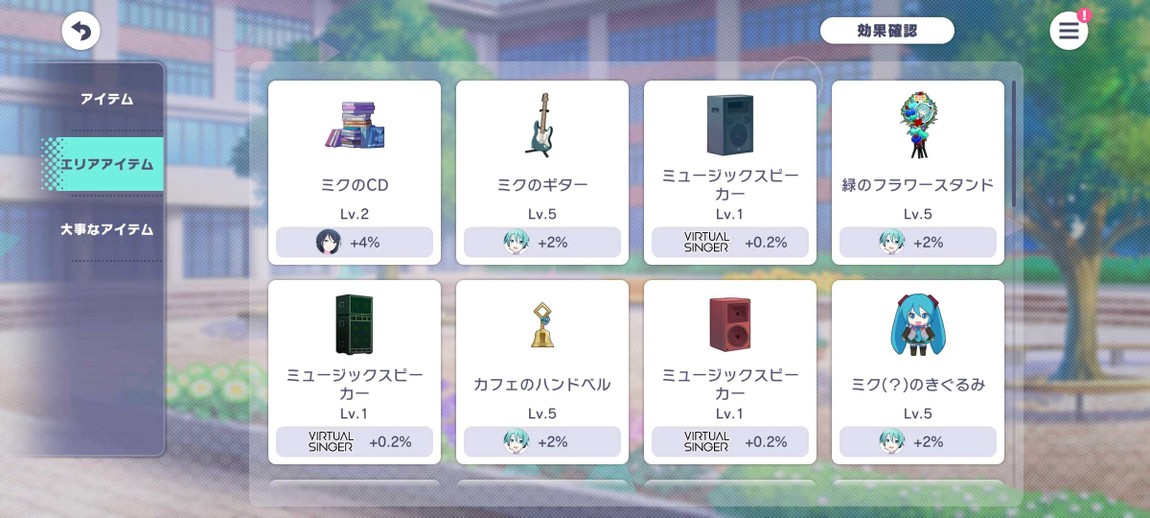The width and height of the screenshot is (1150, 518).
Task: Open the hamburger menu
Action: tap(1068, 31)
